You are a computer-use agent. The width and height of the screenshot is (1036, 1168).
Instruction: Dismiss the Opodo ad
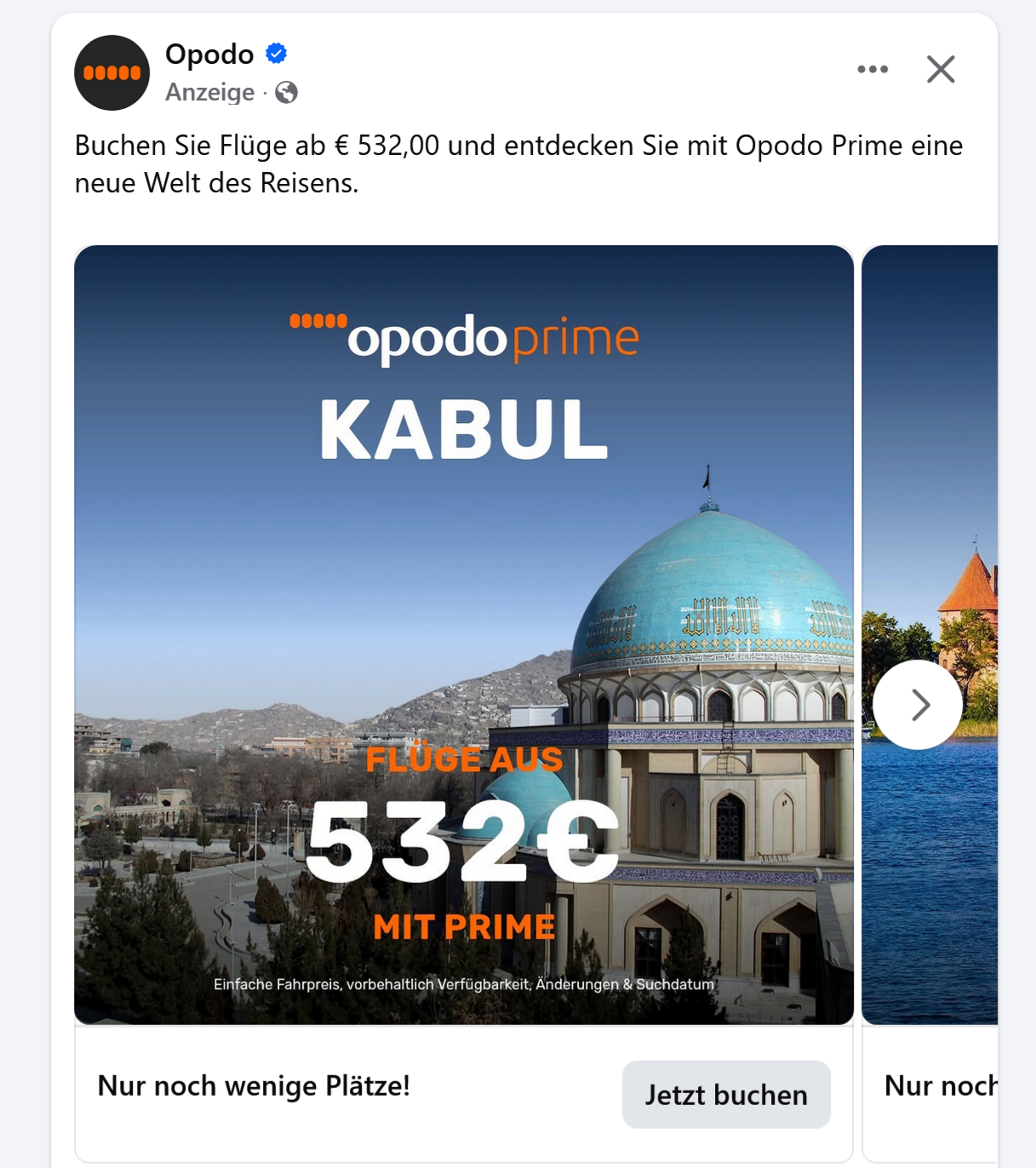tap(941, 69)
